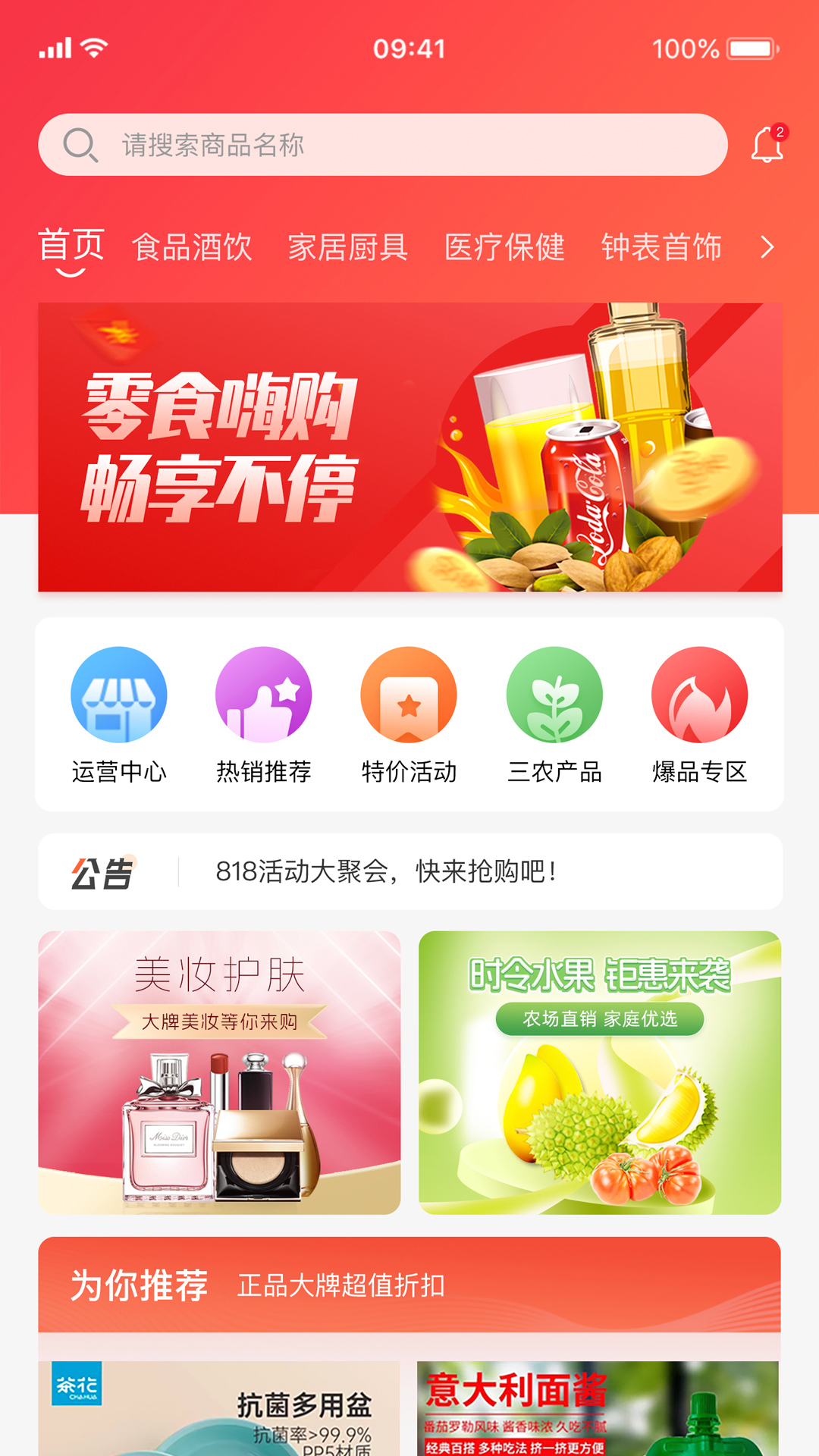819x1456 pixels.
Task: Open 特价活动 deals
Action: pyautogui.click(x=409, y=714)
